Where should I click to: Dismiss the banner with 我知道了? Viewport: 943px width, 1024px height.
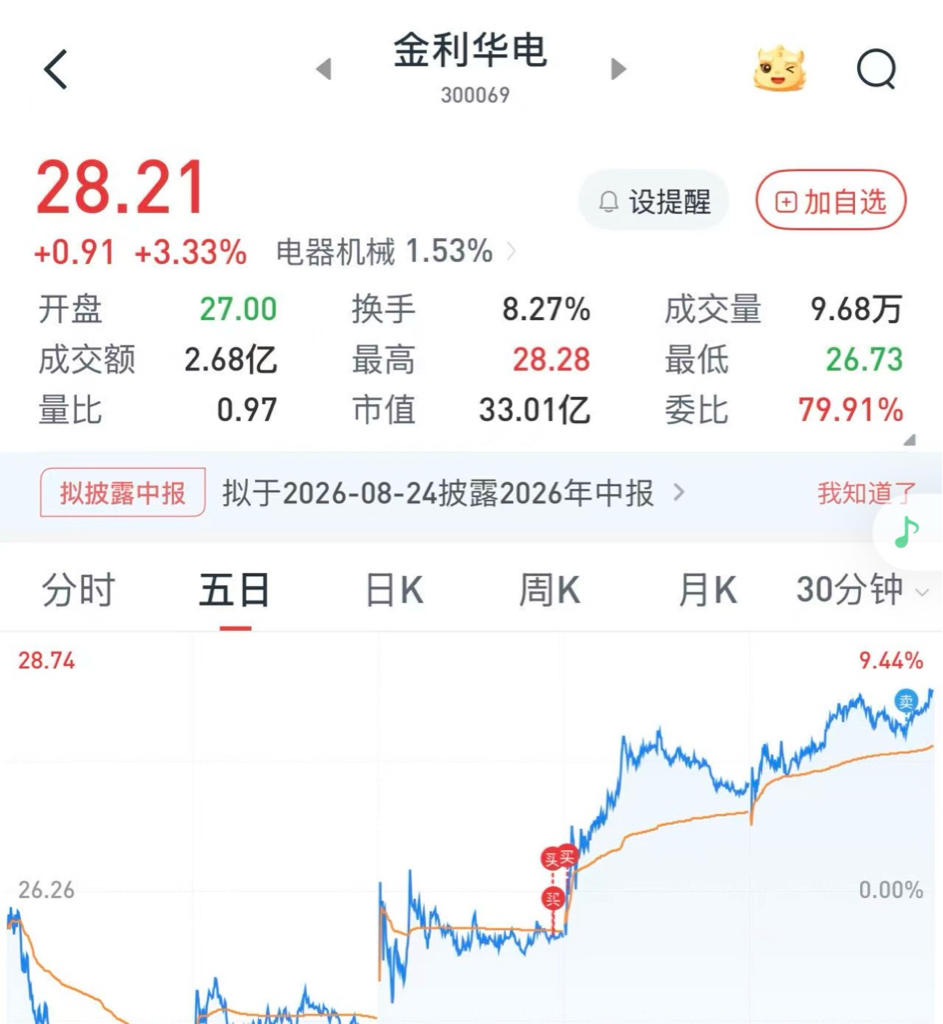click(866, 493)
